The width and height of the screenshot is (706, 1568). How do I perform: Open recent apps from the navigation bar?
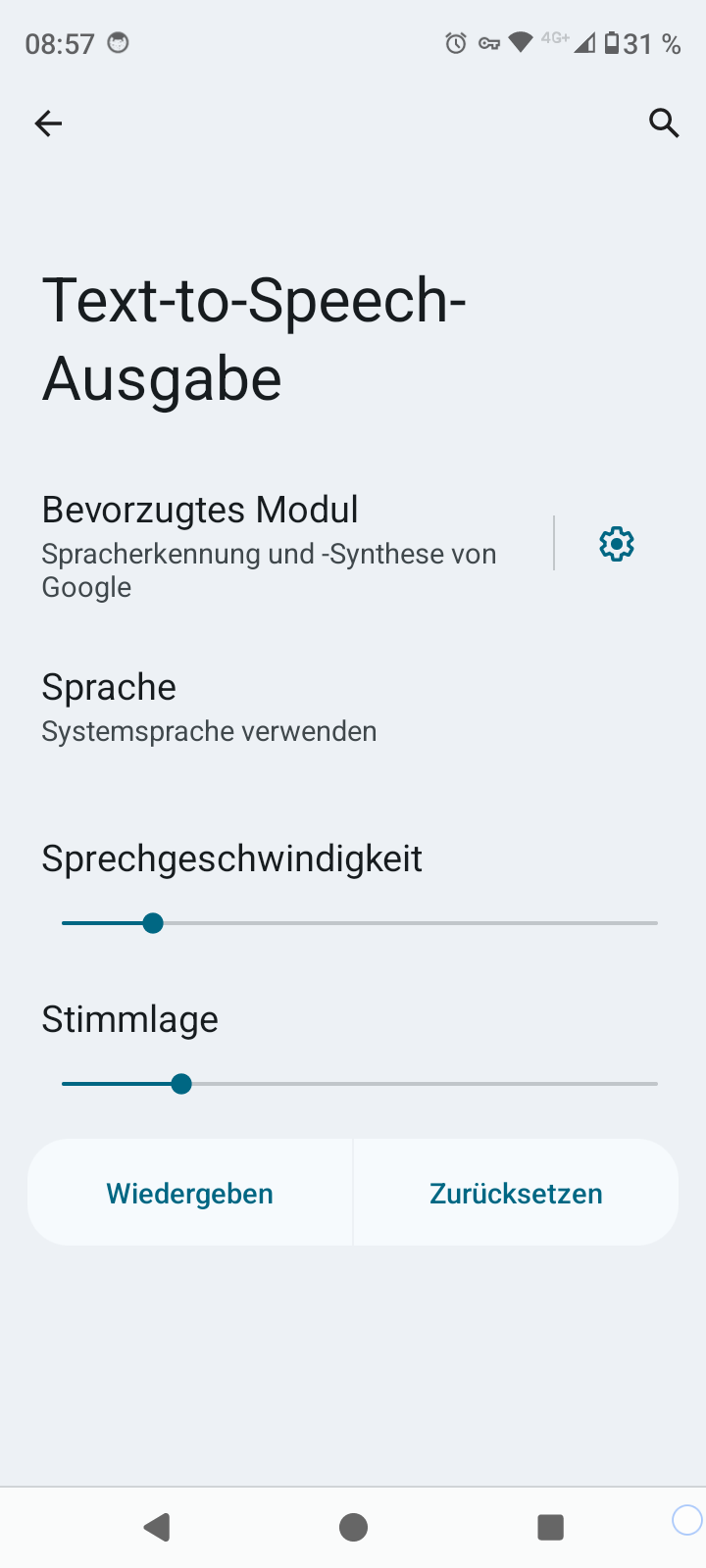pyautogui.click(x=550, y=1527)
